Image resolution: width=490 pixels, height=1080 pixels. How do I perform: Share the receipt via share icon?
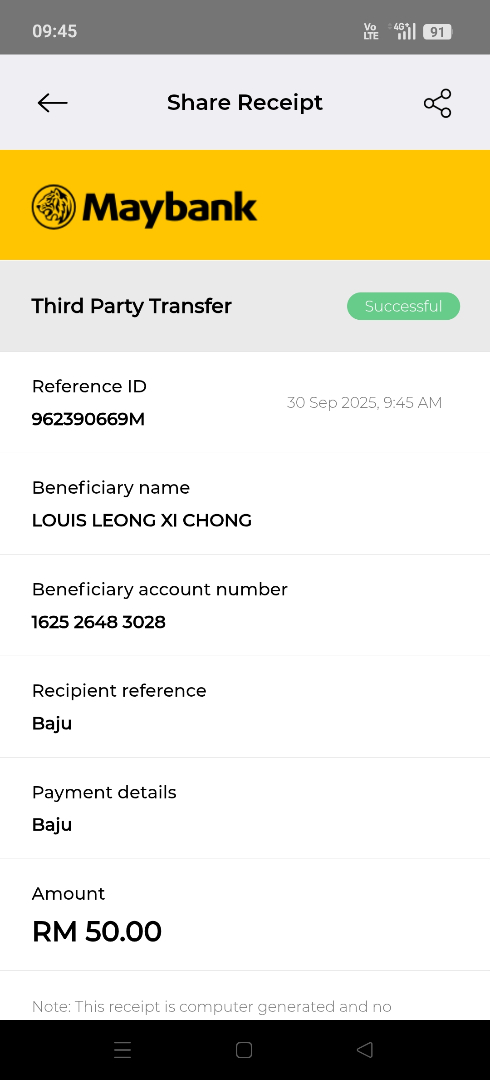[x=438, y=103]
